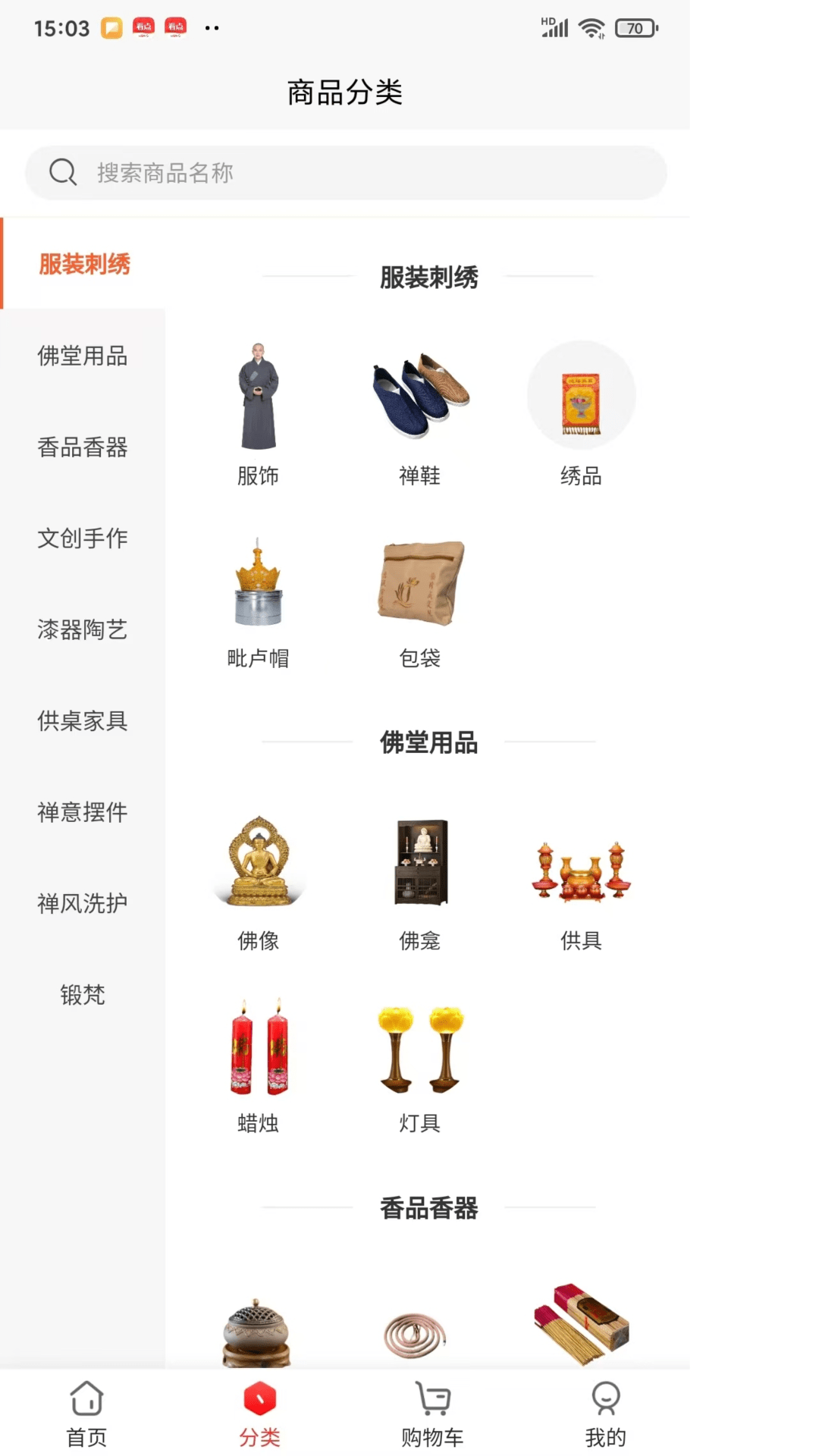Switch to the 香品香器 sidebar category
The width and height of the screenshot is (819, 1456).
pyautogui.click(x=83, y=447)
